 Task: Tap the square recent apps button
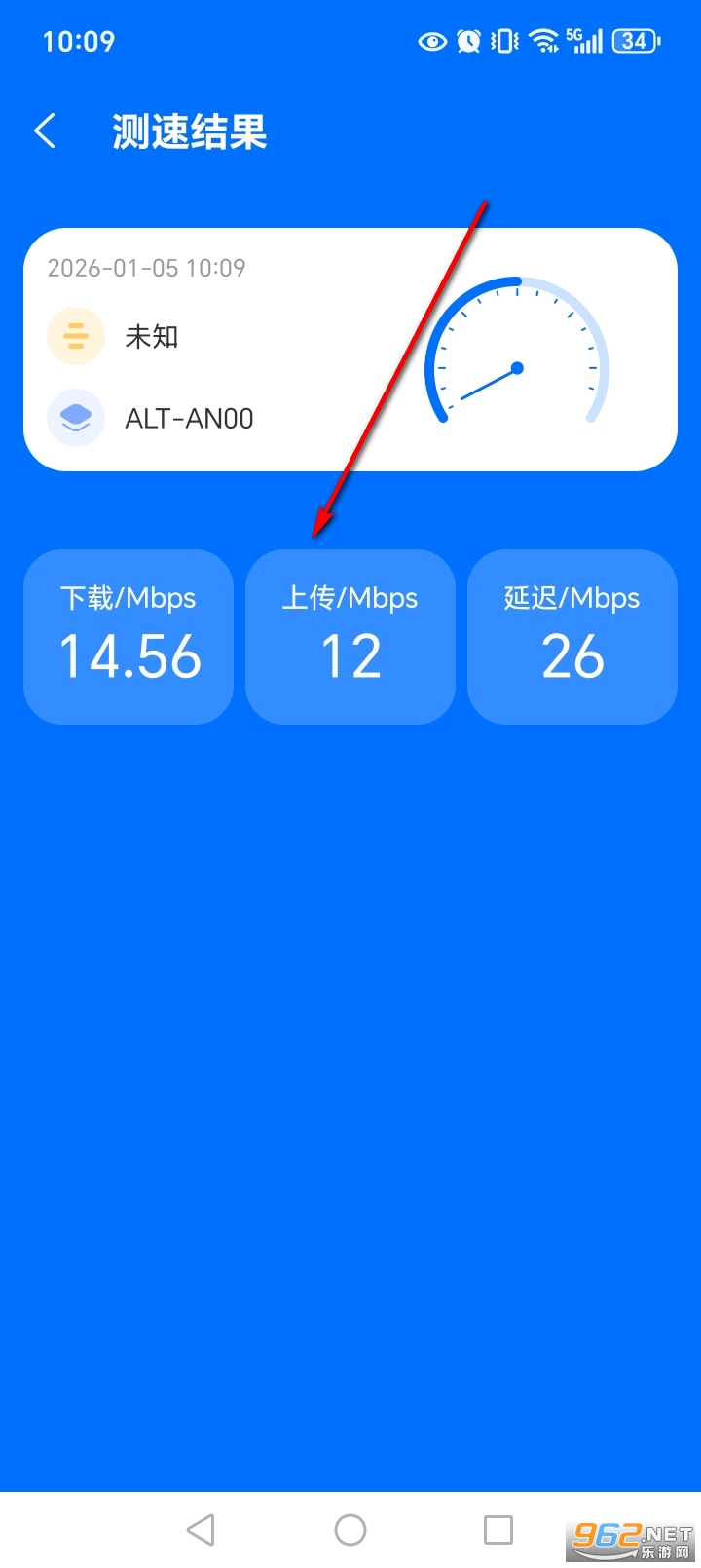499,1527
